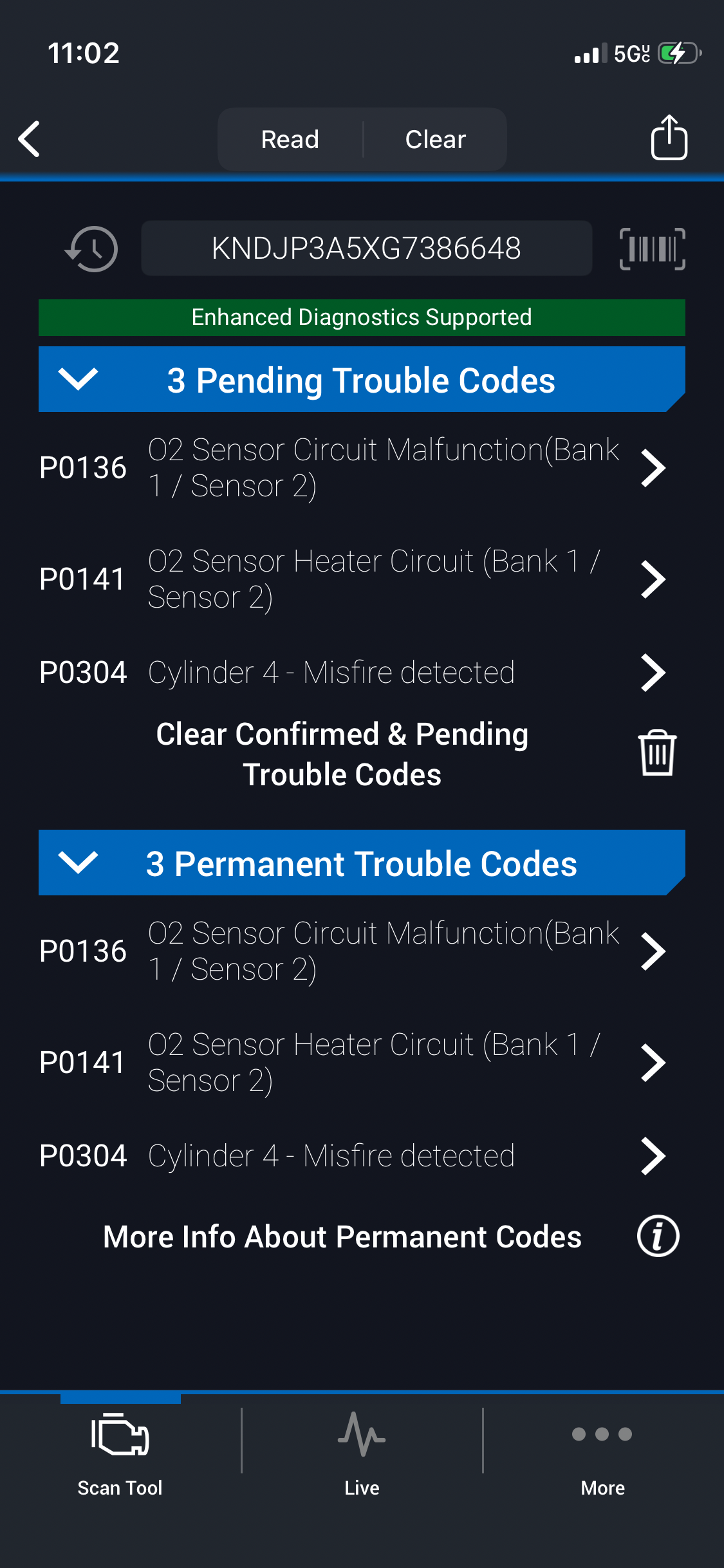
Task: Tap the Read button
Action: coord(290,139)
